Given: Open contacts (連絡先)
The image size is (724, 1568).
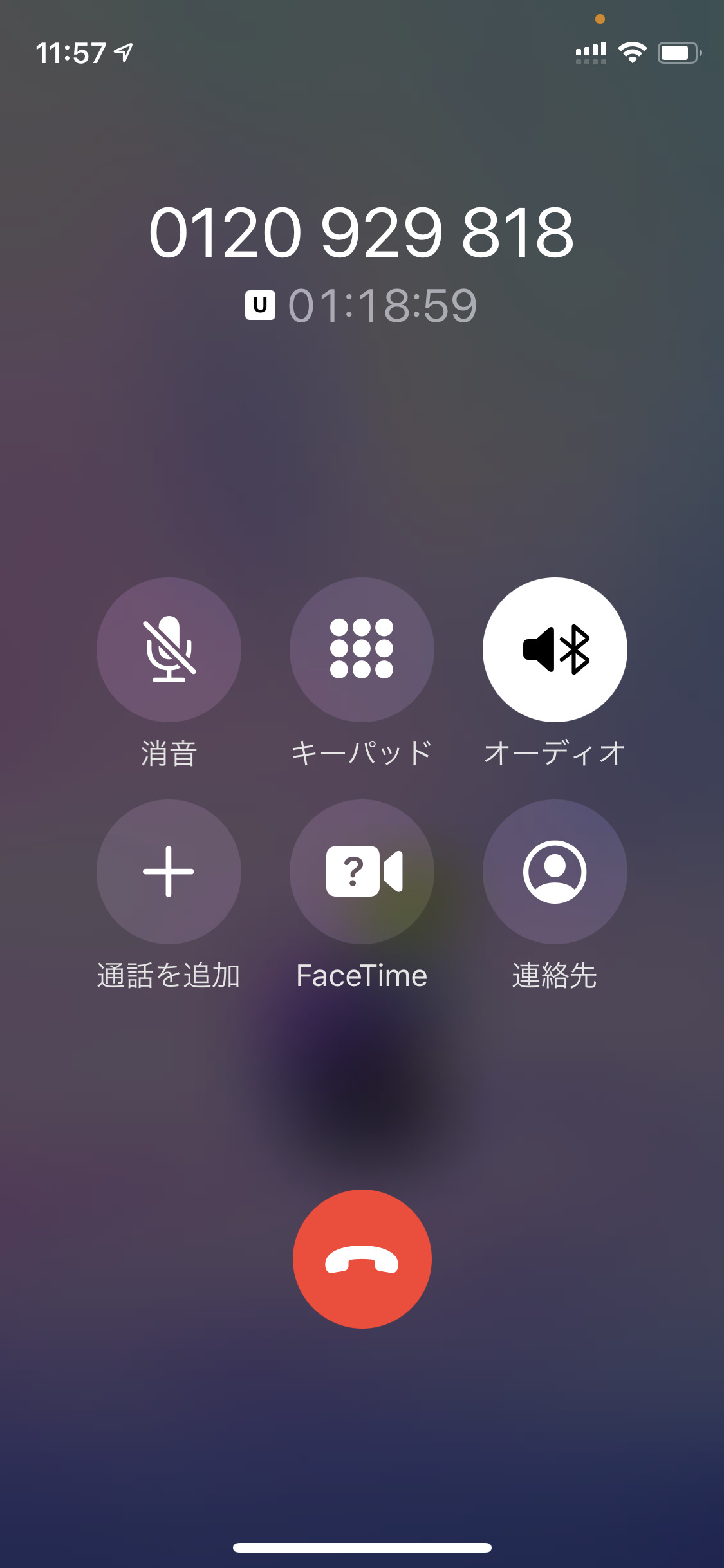Looking at the screenshot, I should 555,872.
